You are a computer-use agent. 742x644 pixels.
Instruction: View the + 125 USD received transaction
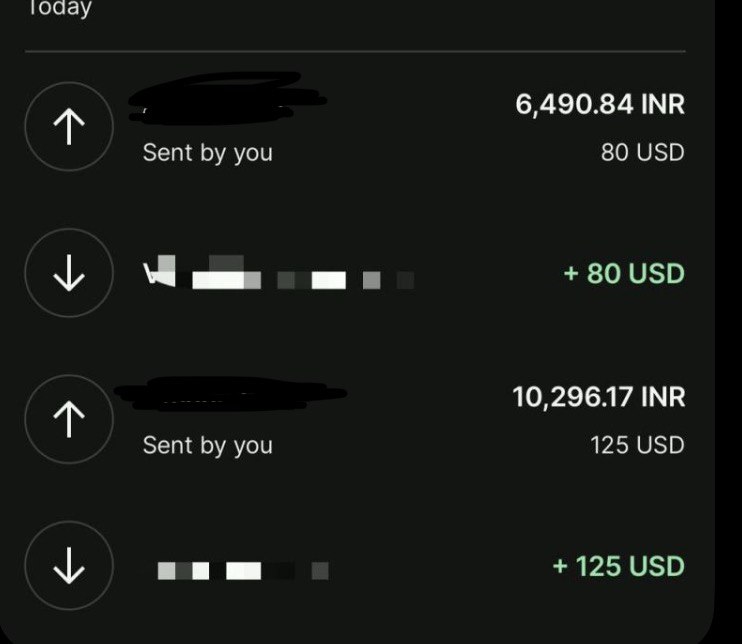[x=355, y=567]
